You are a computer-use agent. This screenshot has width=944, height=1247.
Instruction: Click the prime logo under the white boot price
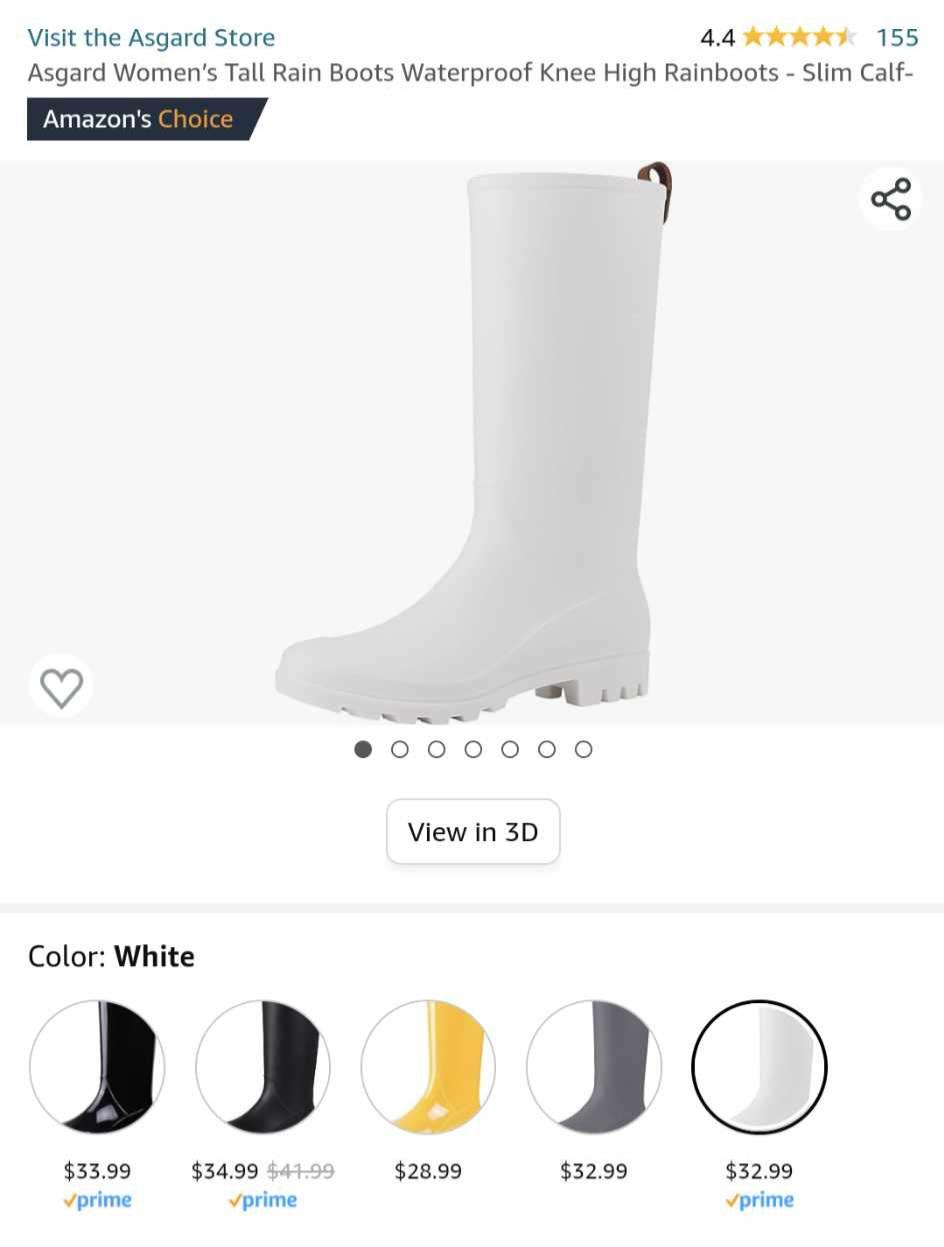pyautogui.click(x=759, y=1199)
